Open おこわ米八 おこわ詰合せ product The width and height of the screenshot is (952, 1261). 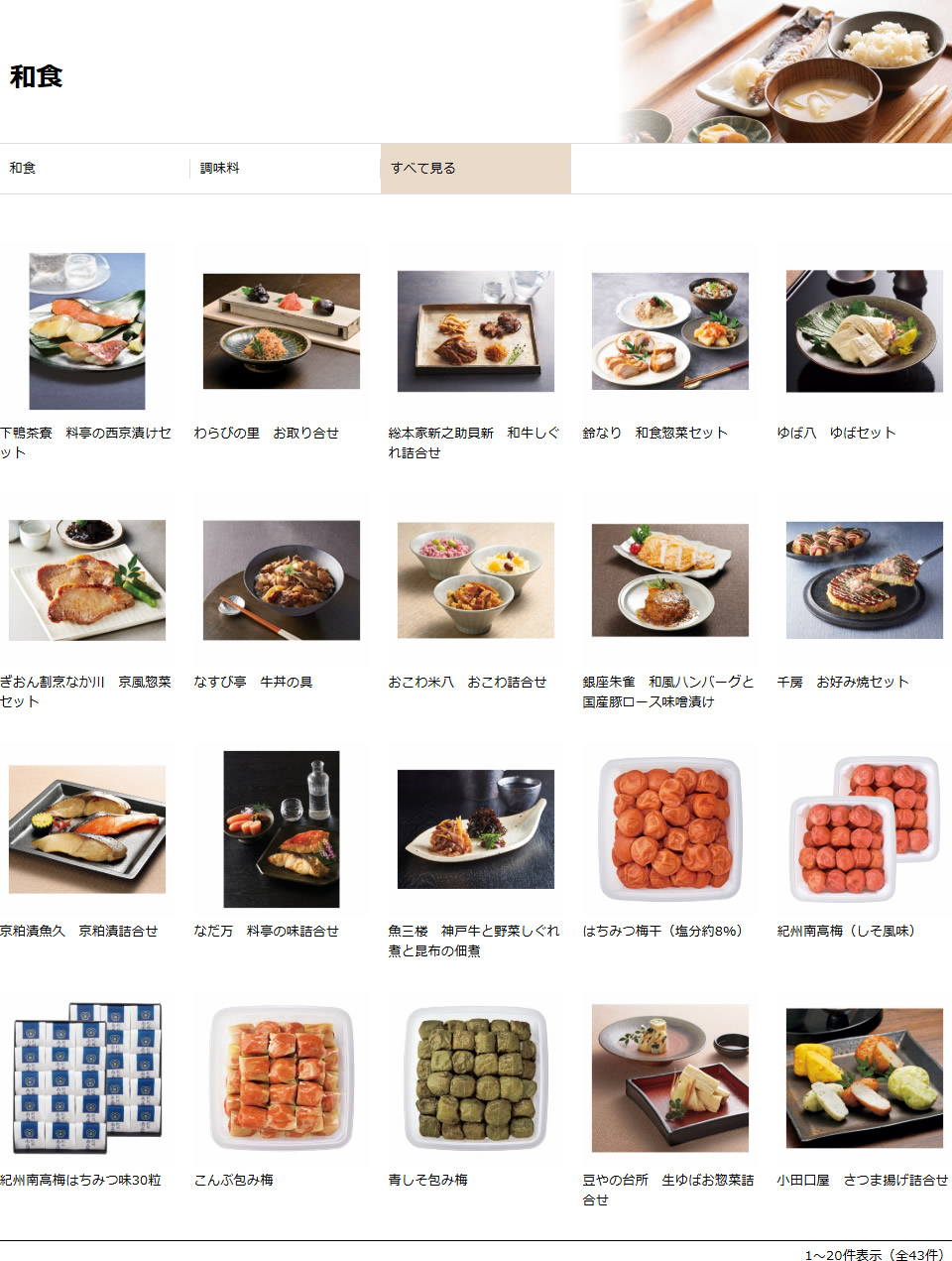[475, 580]
